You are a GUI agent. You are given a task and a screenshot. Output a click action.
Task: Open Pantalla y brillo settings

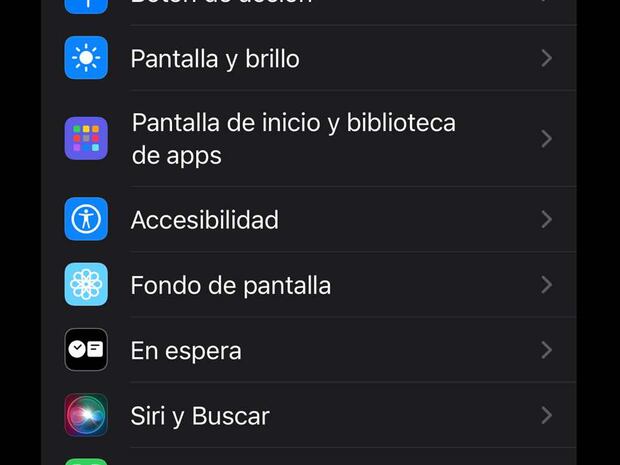click(x=310, y=58)
